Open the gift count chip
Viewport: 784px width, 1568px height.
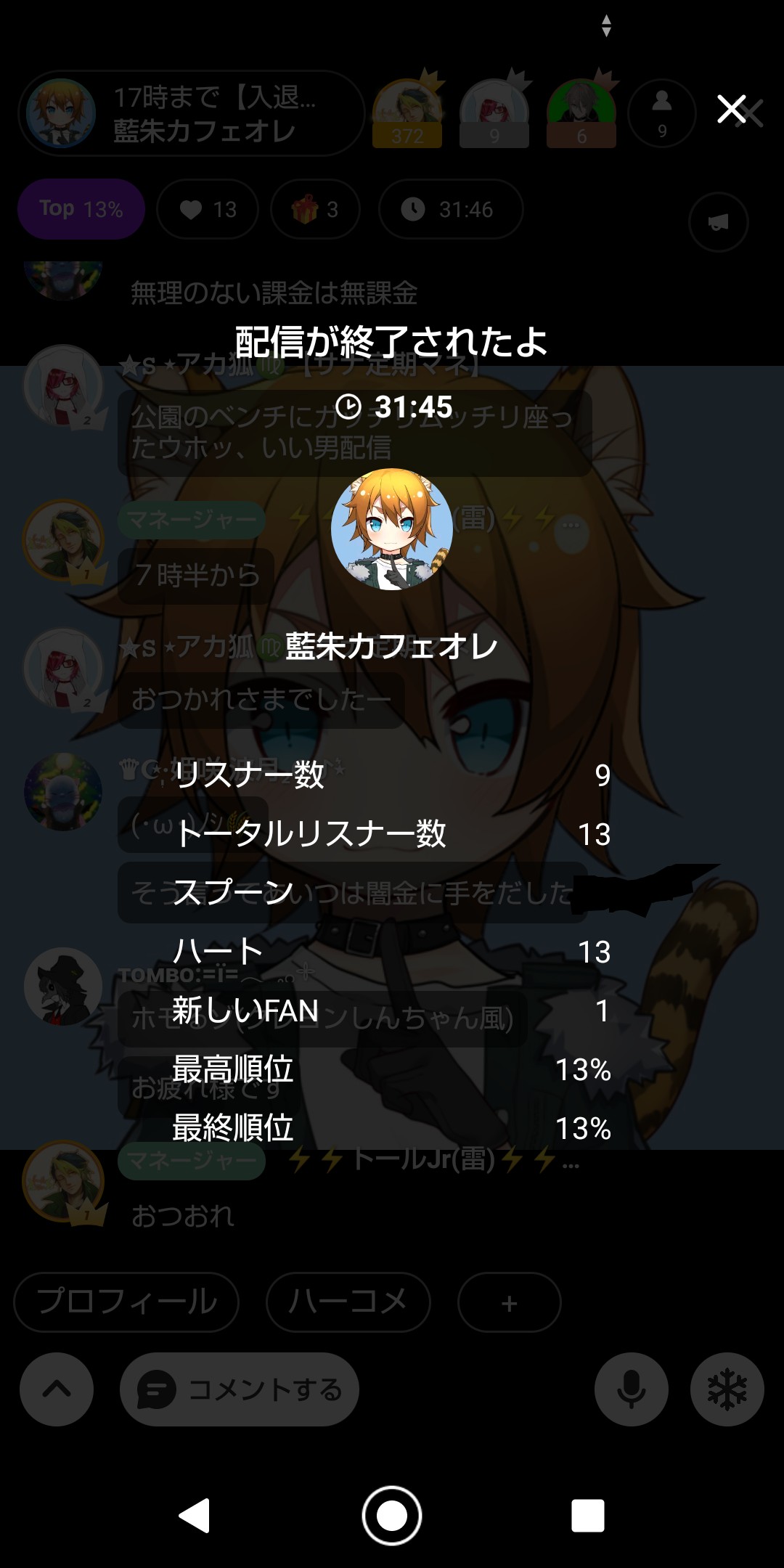[315, 209]
